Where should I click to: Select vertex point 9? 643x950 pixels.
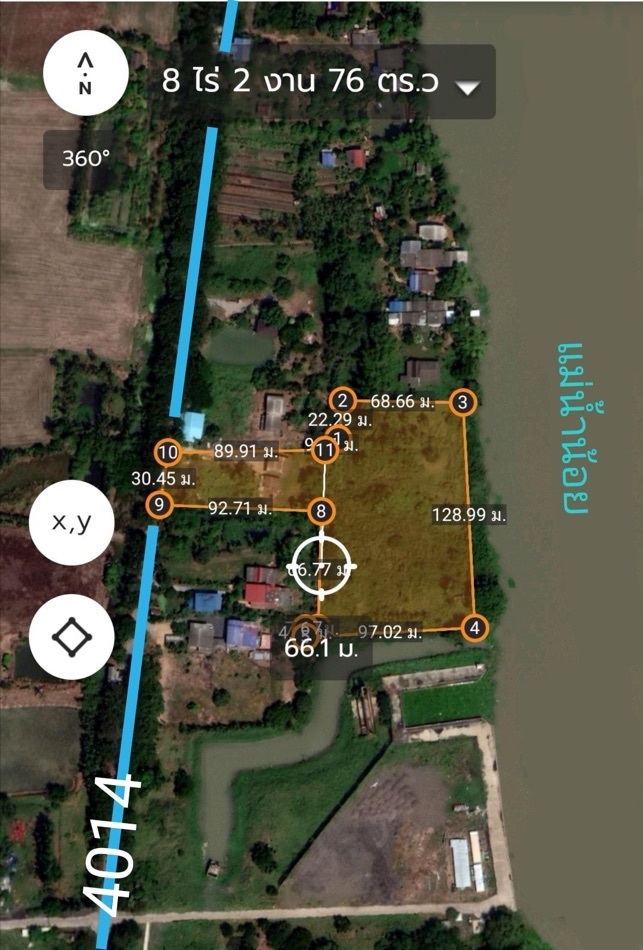click(158, 504)
